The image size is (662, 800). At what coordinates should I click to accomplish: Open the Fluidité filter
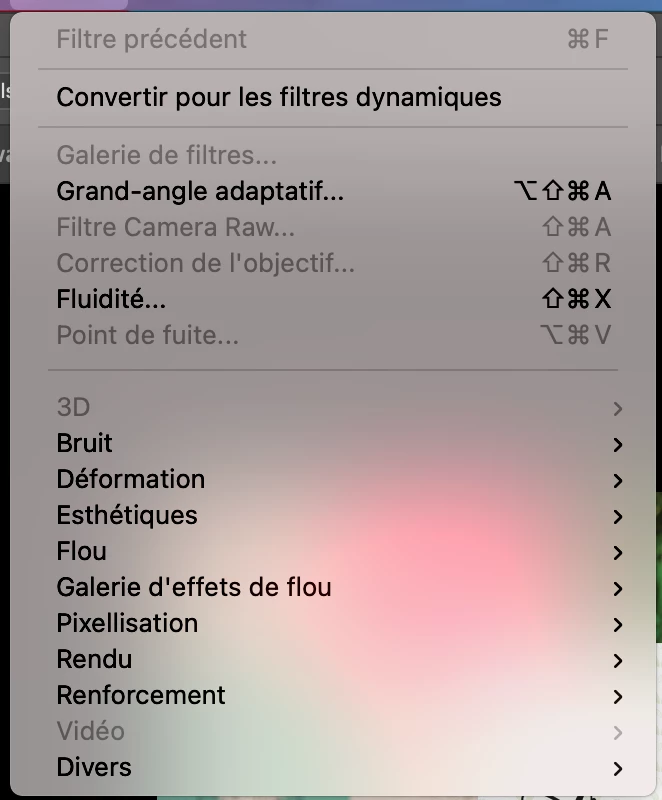[x=112, y=299]
